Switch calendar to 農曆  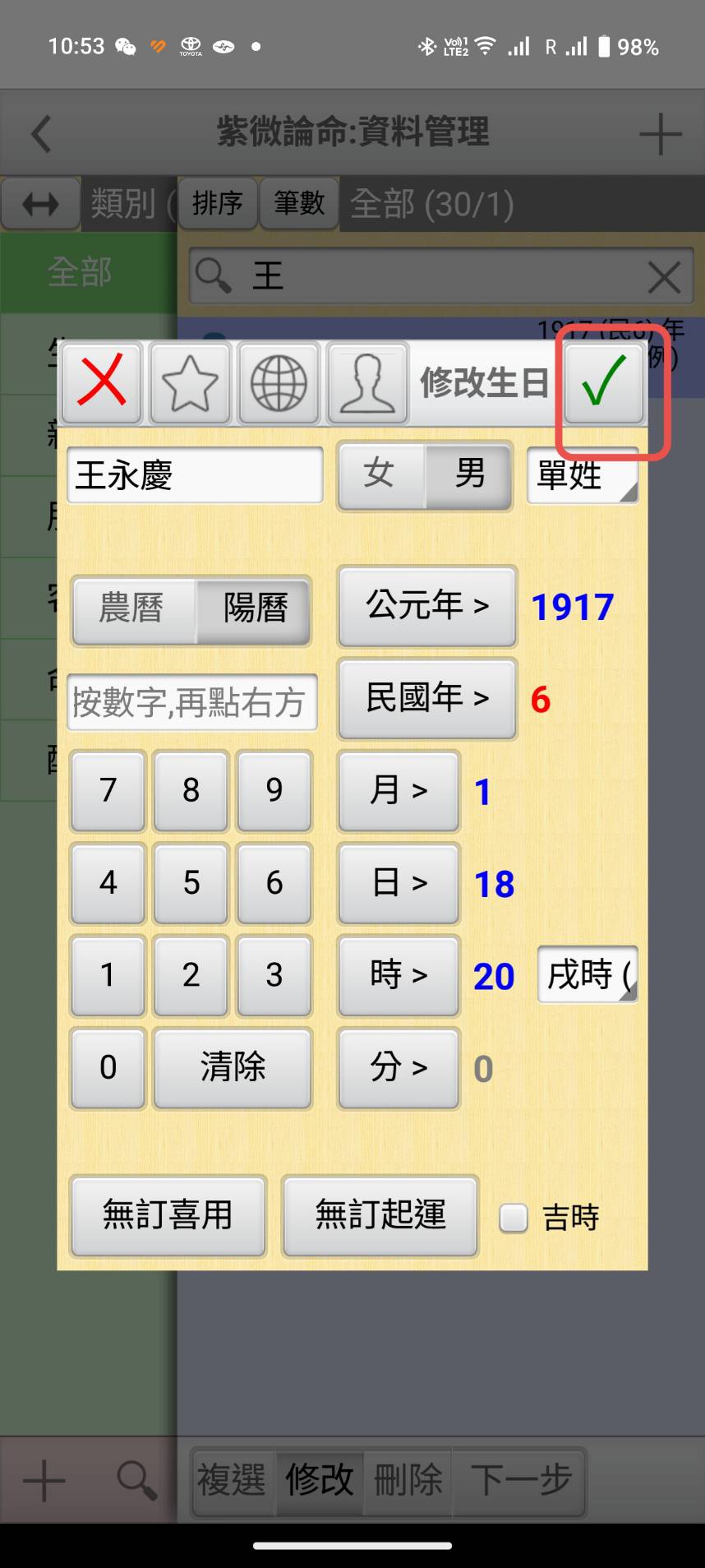tap(132, 609)
